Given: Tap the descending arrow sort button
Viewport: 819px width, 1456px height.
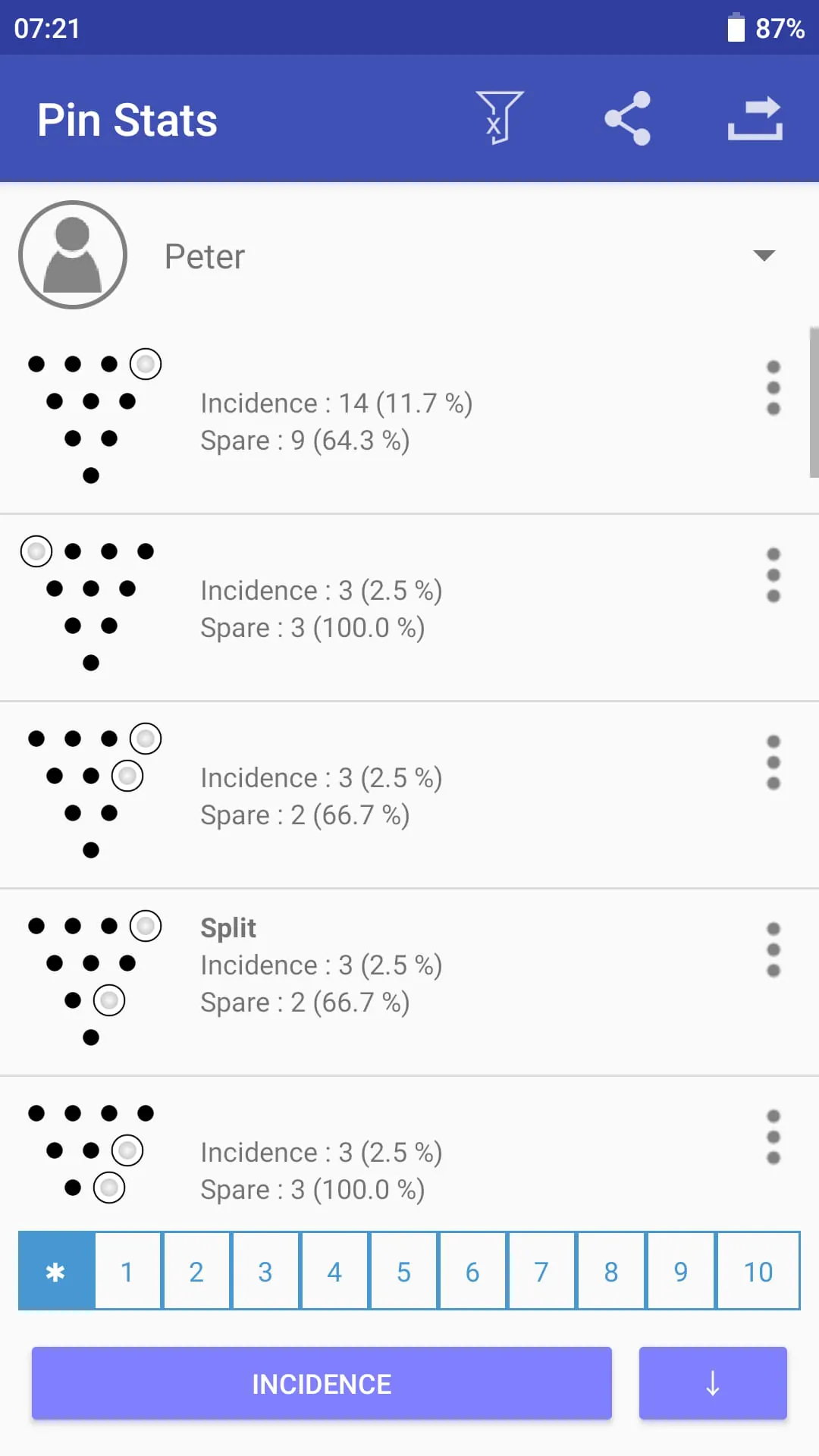Looking at the screenshot, I should click(x=713, y=1383).
